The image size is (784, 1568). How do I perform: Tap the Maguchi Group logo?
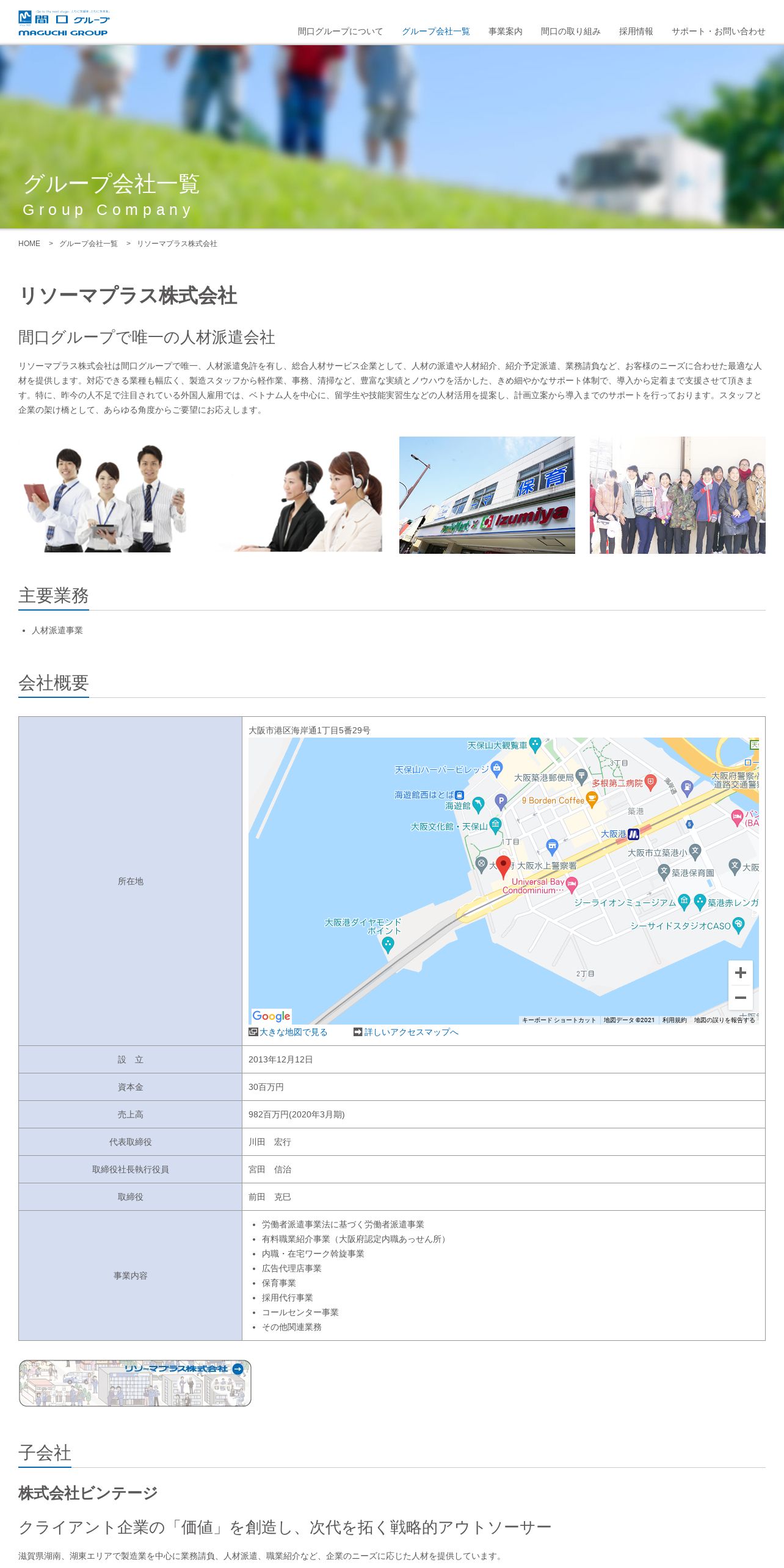(x=64, y=23)
